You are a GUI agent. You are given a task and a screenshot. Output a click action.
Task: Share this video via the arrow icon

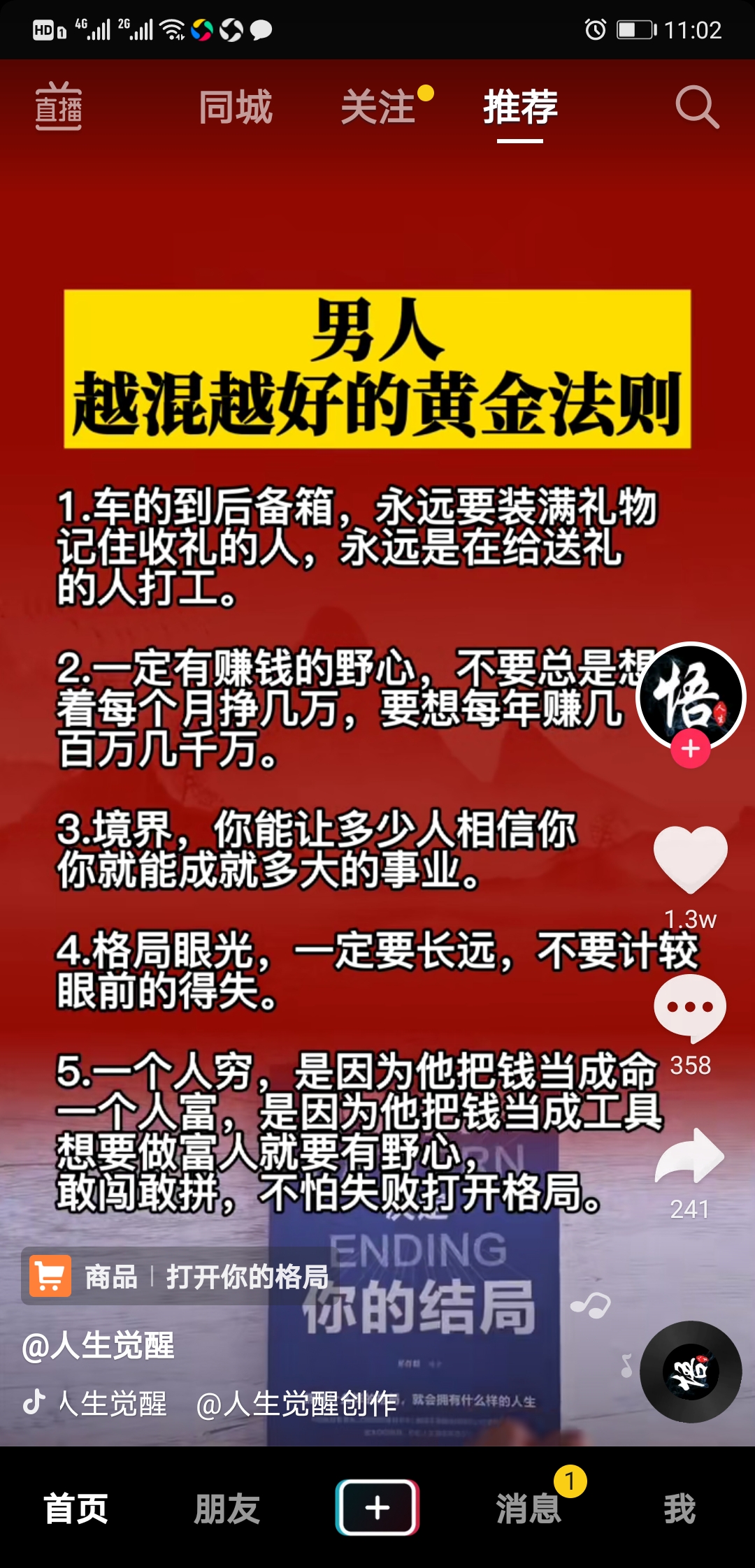[690, 1156]
